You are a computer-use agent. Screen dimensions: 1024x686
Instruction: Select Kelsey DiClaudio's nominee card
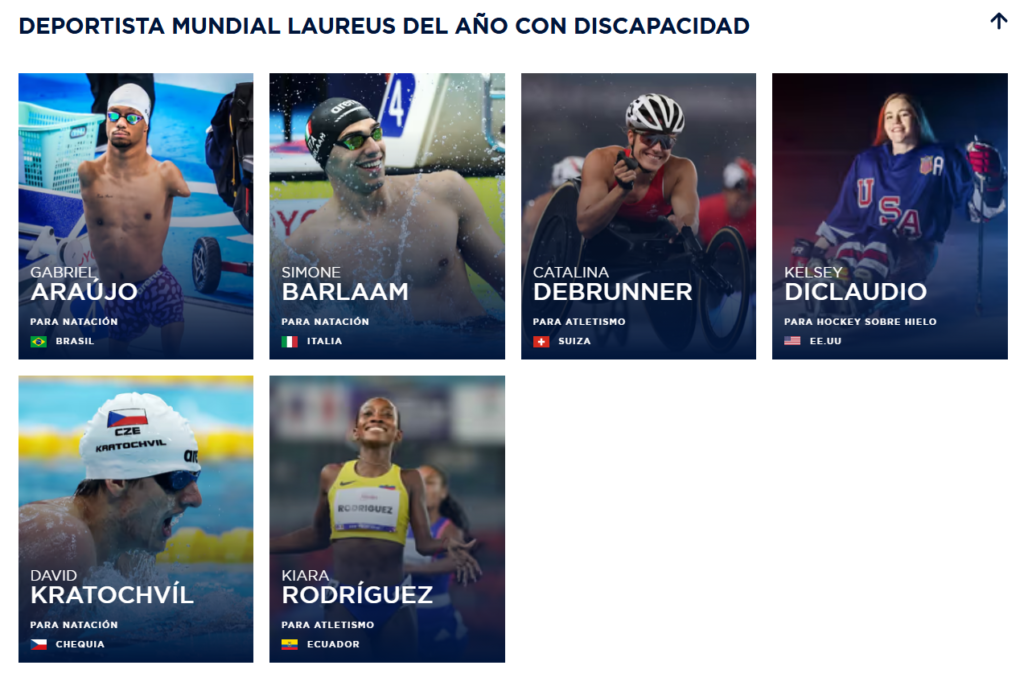click(x=889, y=216)
